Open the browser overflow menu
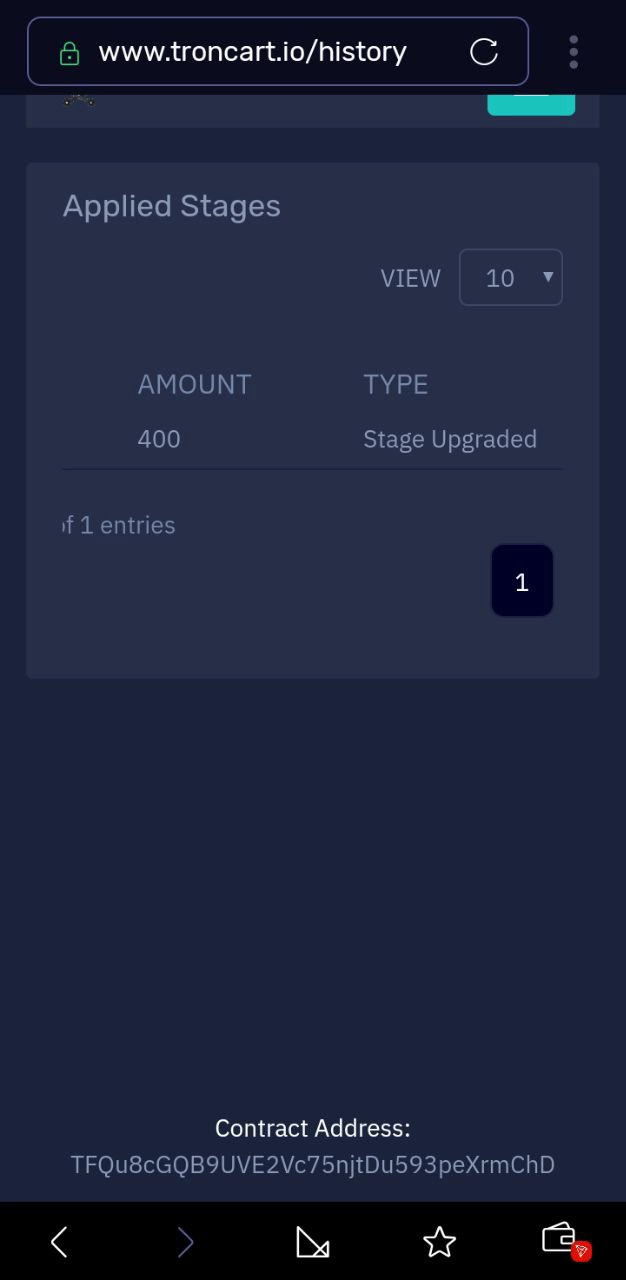 click(573, 52)
